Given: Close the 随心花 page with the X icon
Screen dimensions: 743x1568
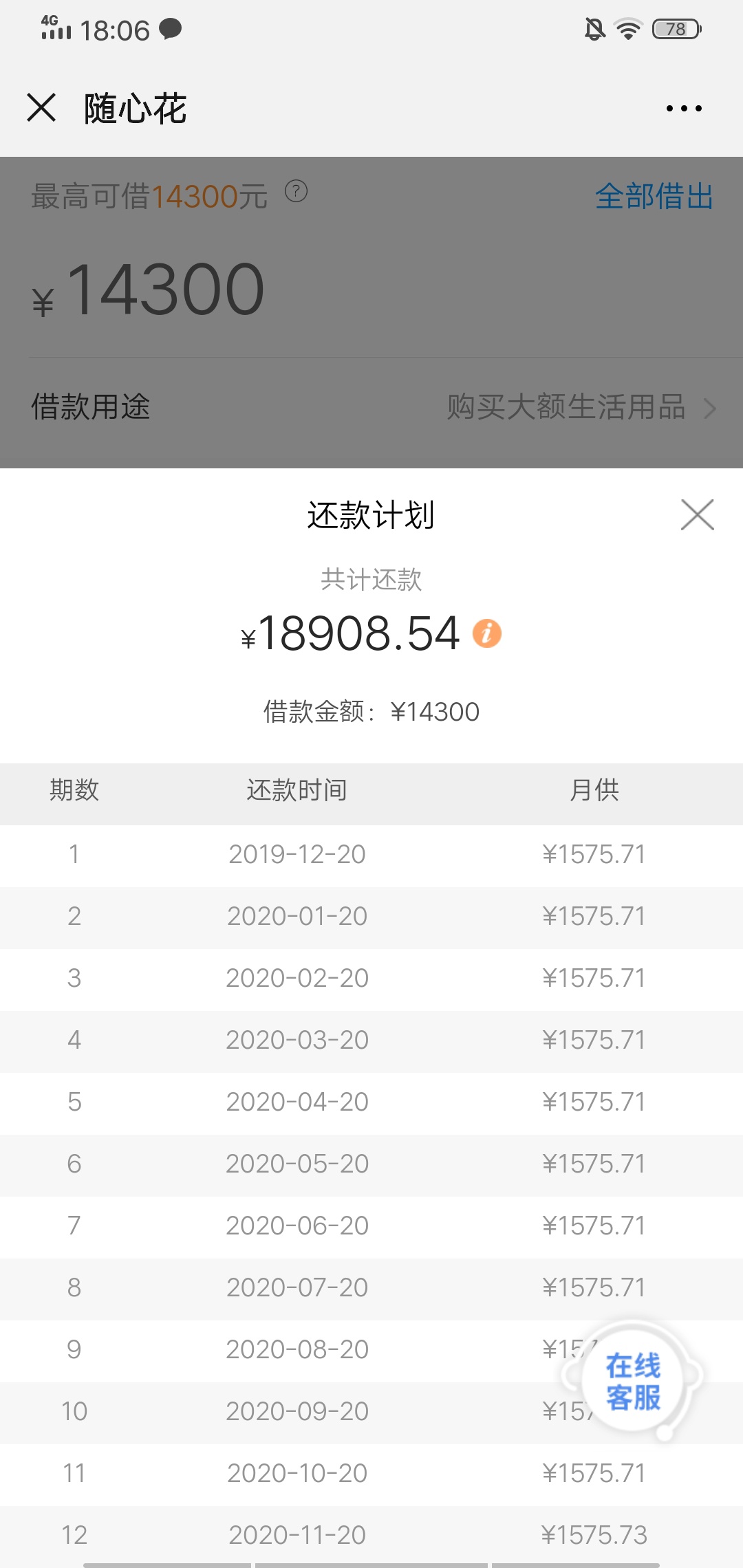Looking at the screenshot, I should (x=41, y=108).
